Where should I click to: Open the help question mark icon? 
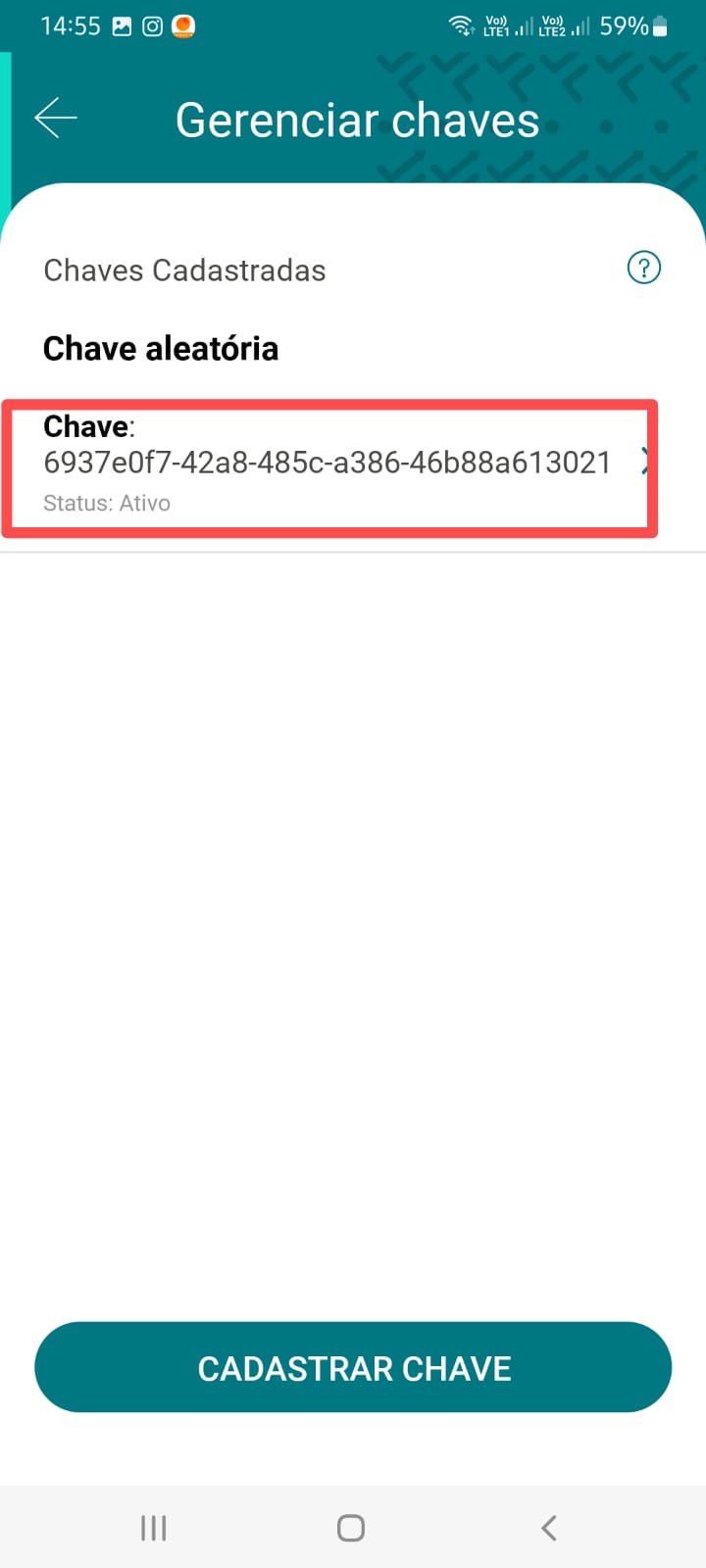pyautogui.click(x=644, y=268)
